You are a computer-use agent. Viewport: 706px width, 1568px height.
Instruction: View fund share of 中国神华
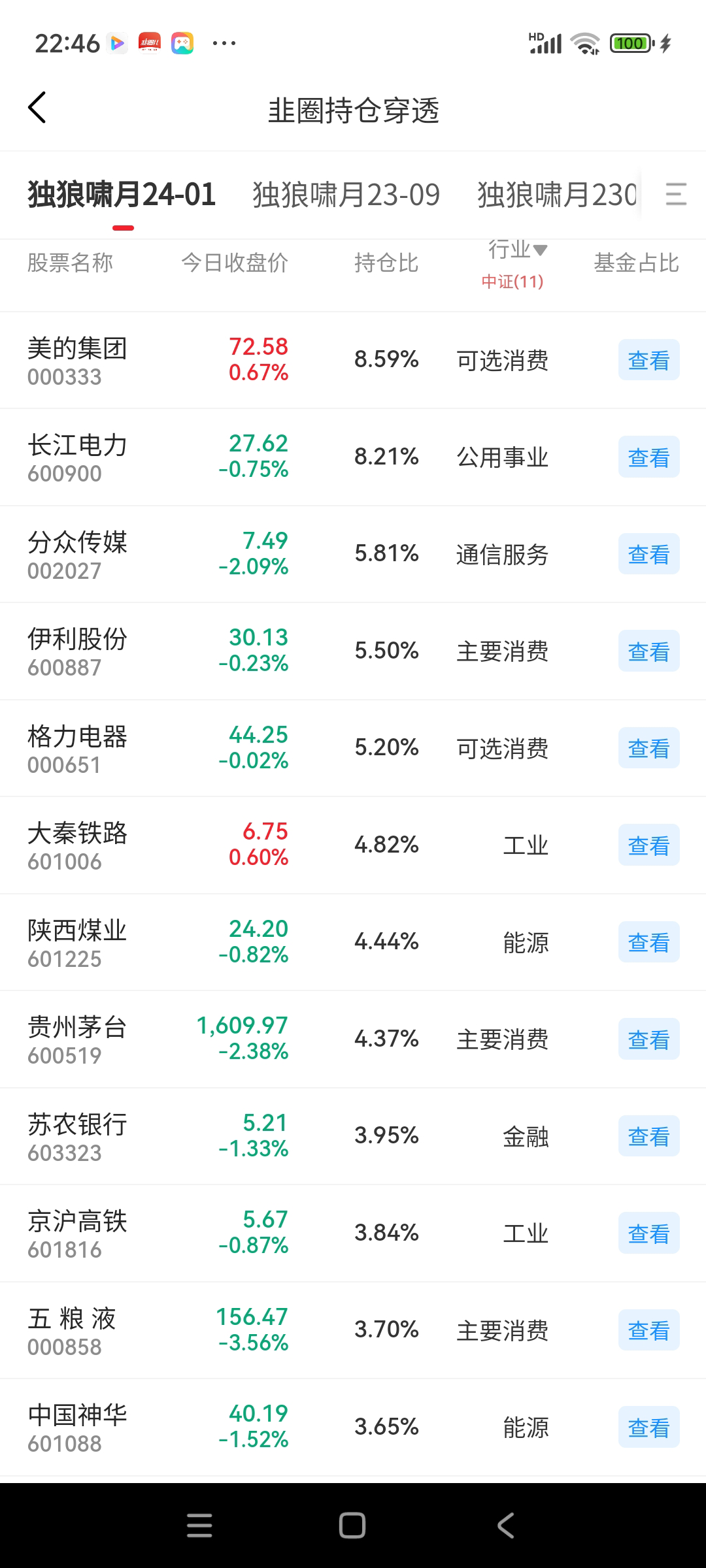(648, 1428)
